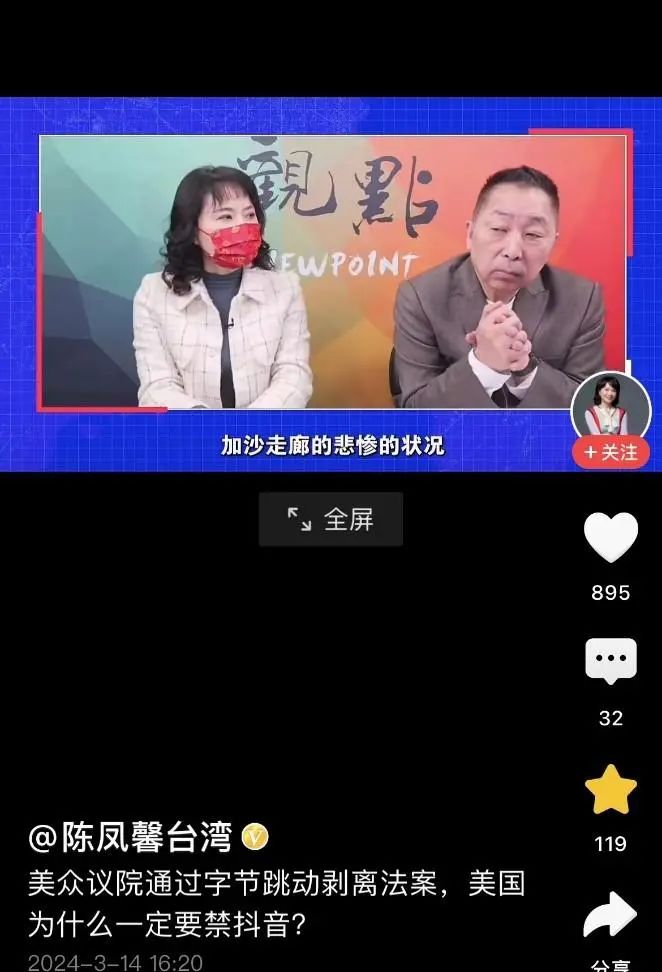Share the video with the arrow icon

[x=610, y=914]
